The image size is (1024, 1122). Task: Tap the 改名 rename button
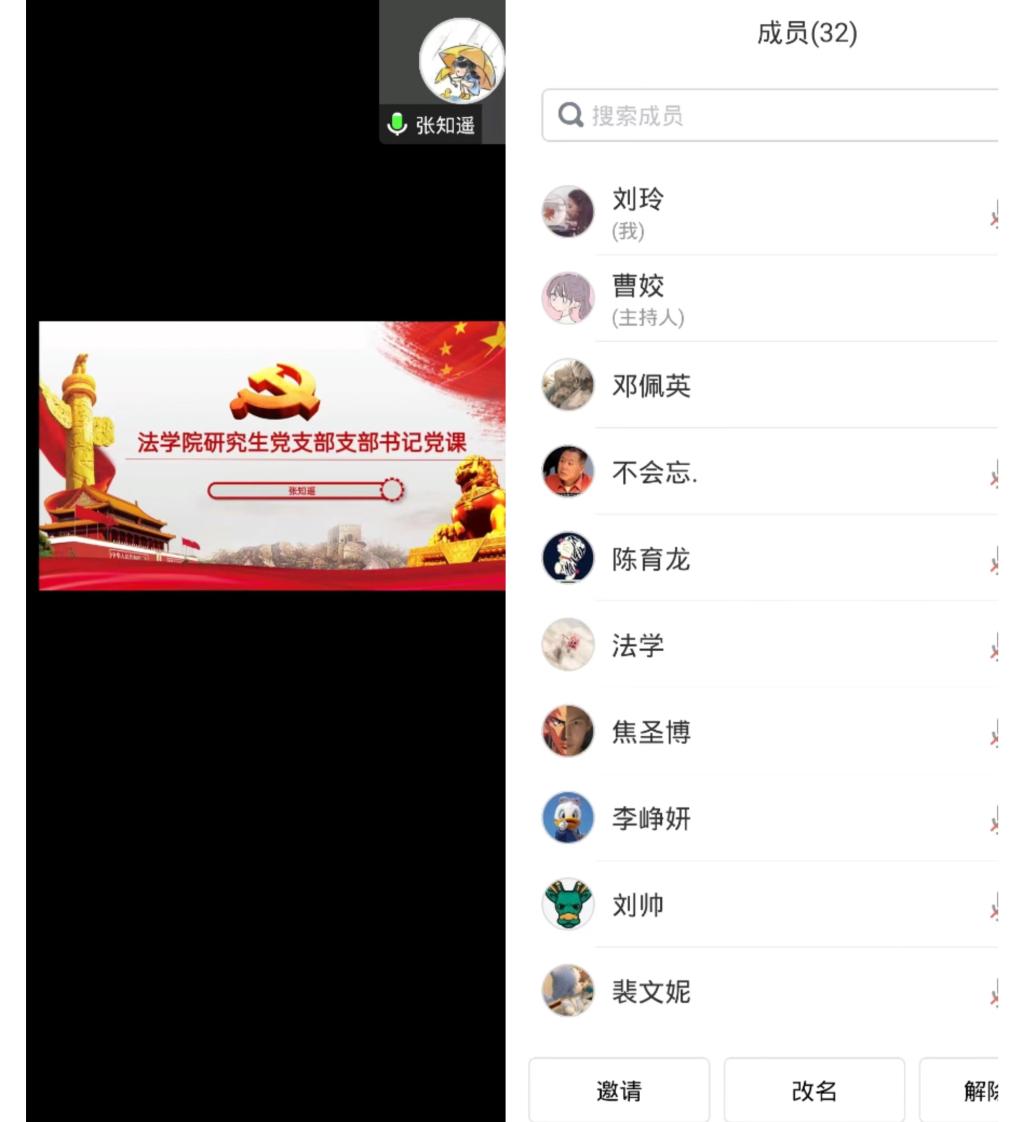click(814, 1091)
